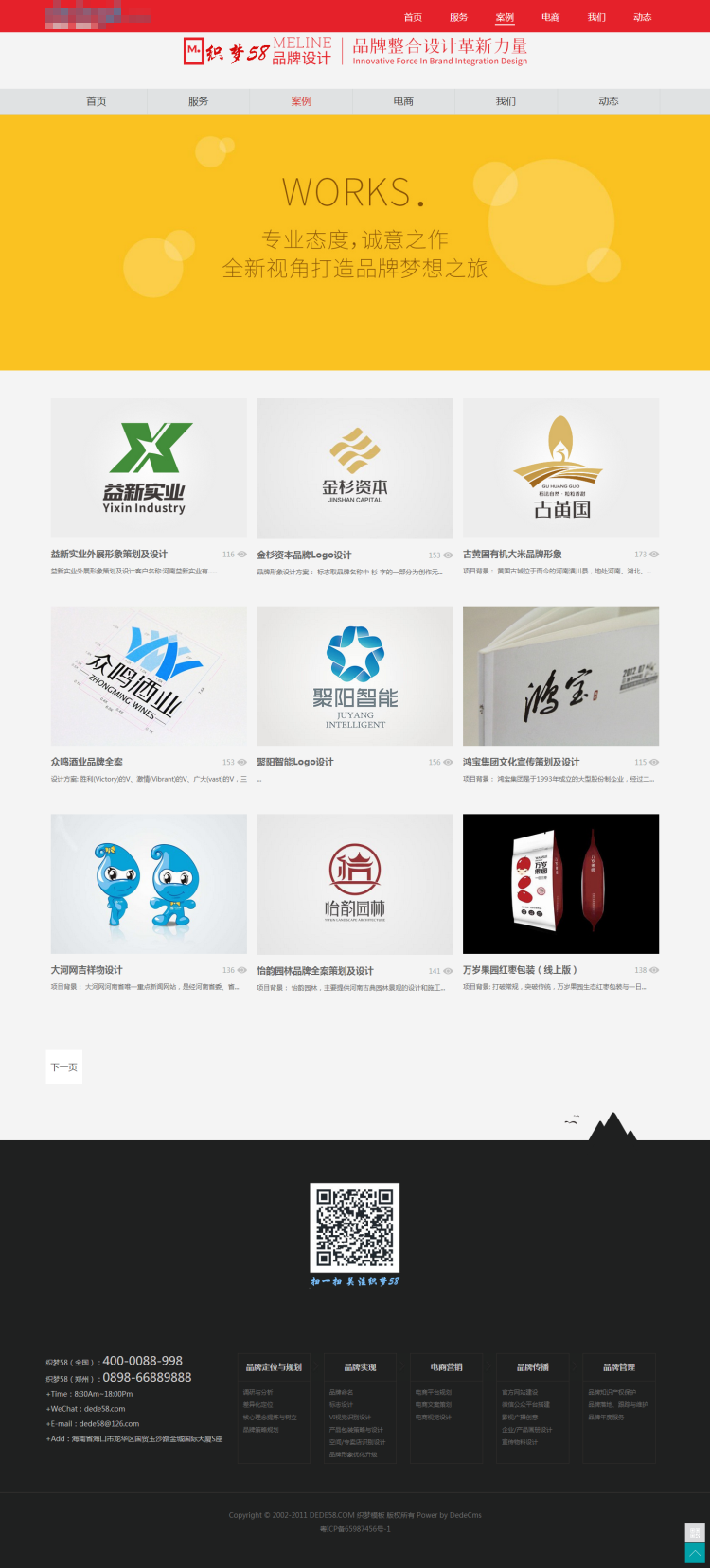Image resolution: width=710 pixels, height=1568 pixels.
Task: Open the 众鸣酒业 brand case
Action: (x=149, y=676)
